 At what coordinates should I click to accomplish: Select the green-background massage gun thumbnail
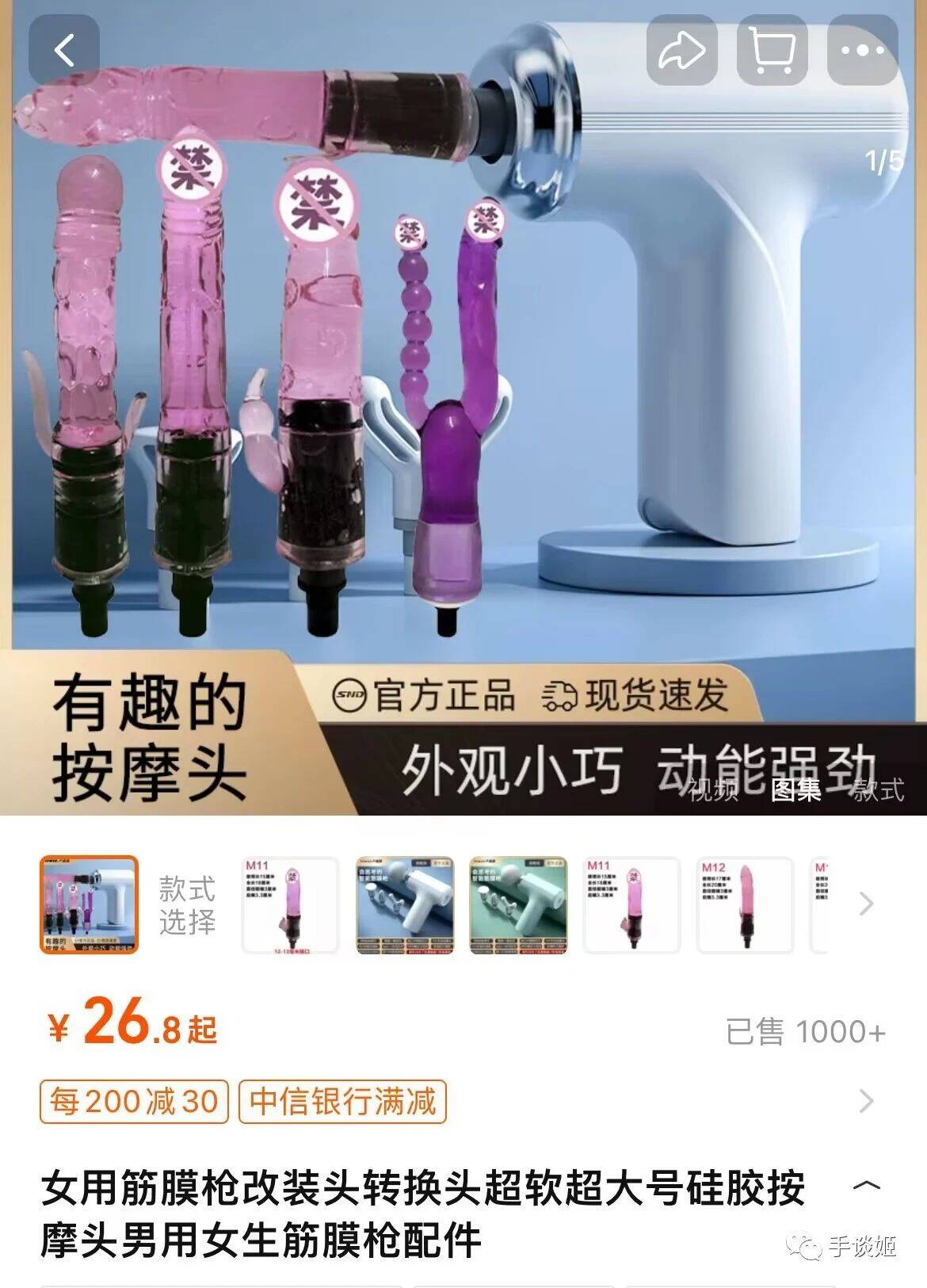[518, 904]
